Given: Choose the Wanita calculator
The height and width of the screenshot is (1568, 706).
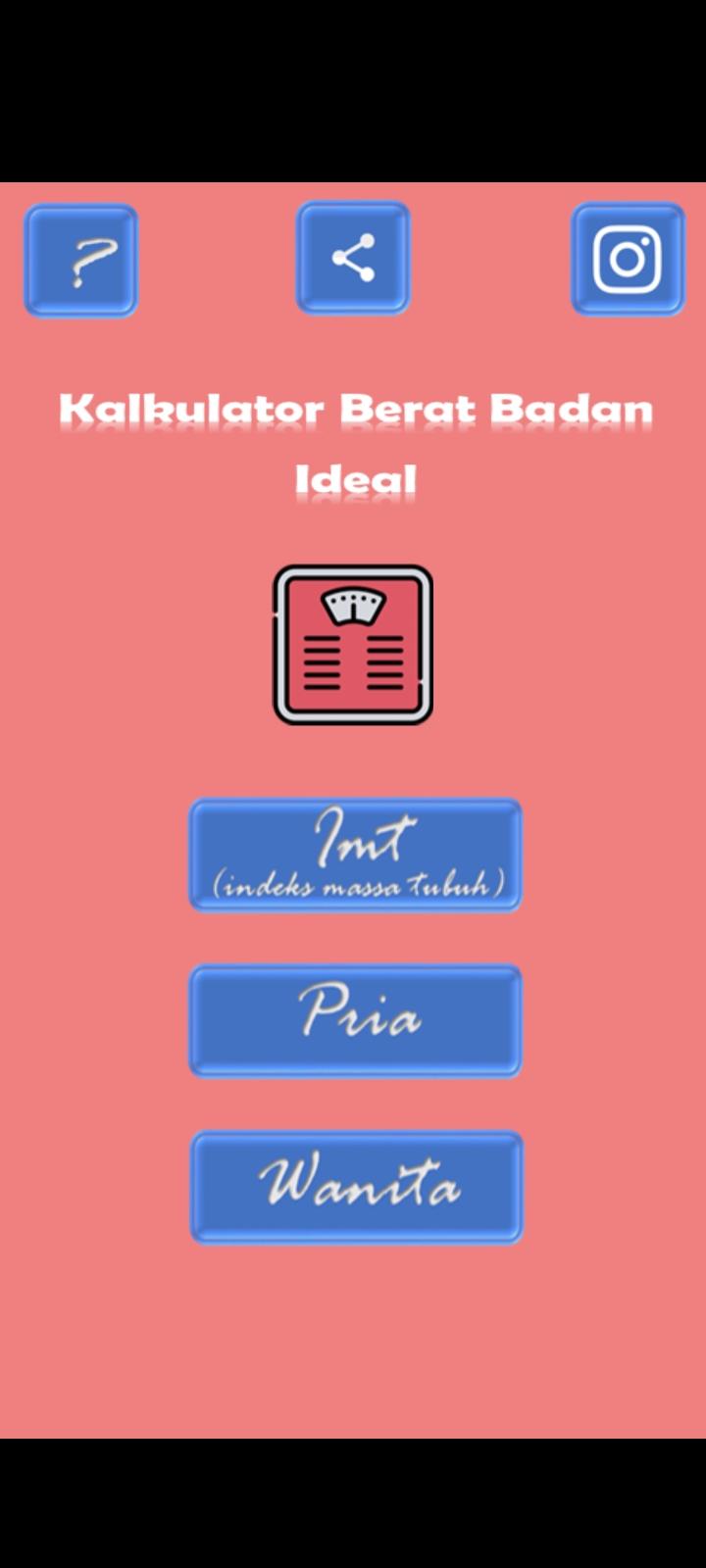Looking at the screenshot, I should pos(356,1187).
